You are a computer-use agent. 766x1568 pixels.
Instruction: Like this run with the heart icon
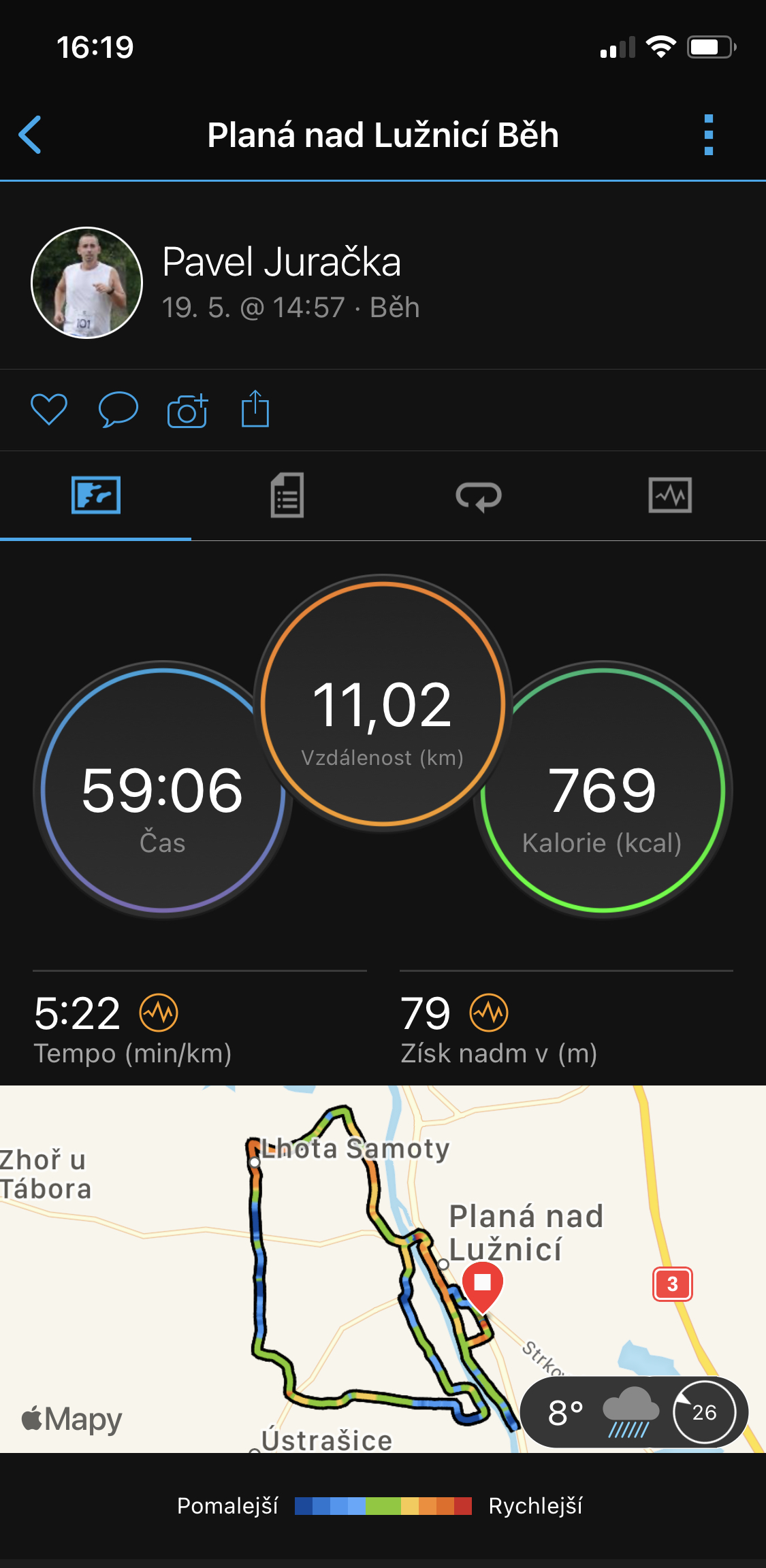[49, 410]
